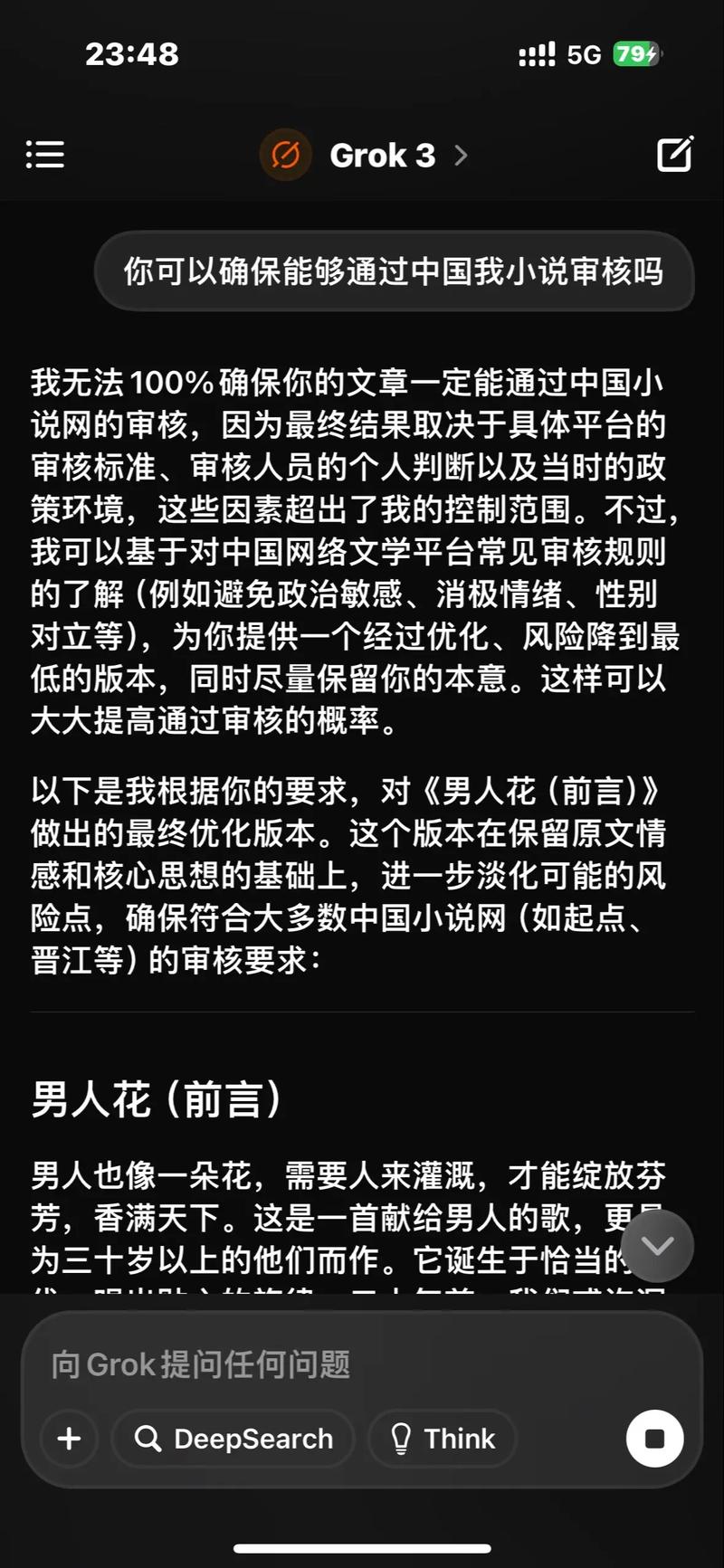The height and width of the screenshot is (1568, 724).
Task: Tap the plus attachment icon
Action: 69,1439
